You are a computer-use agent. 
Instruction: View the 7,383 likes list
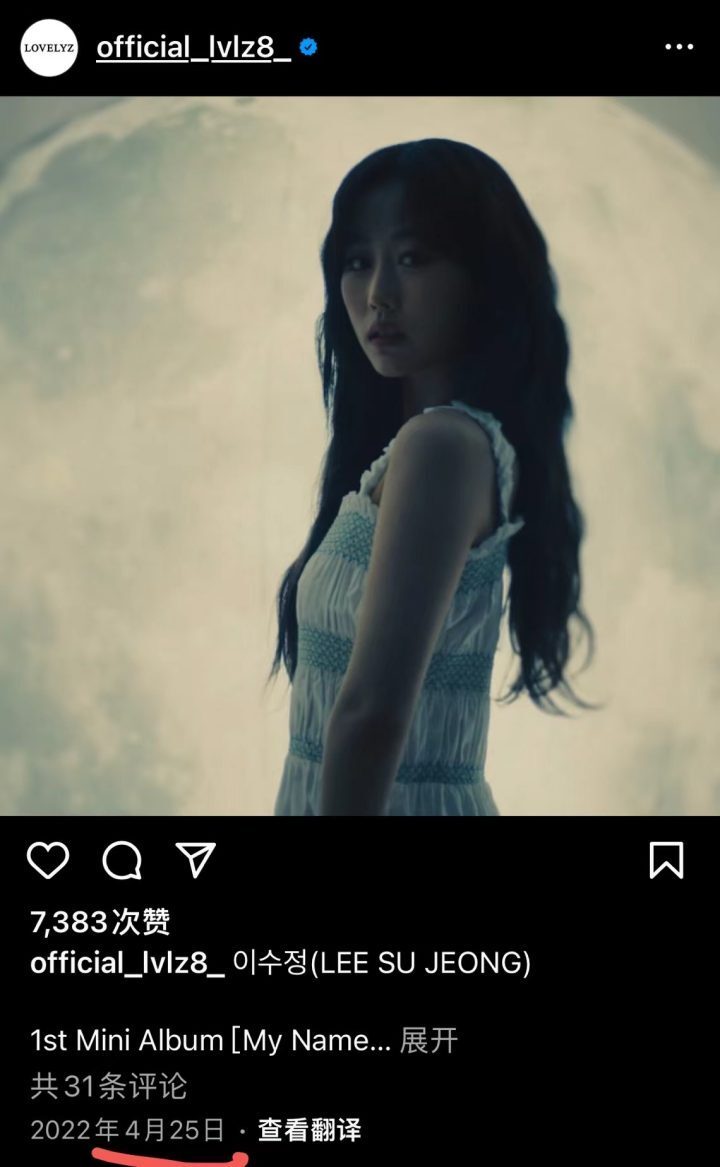(x=100, y=921)
